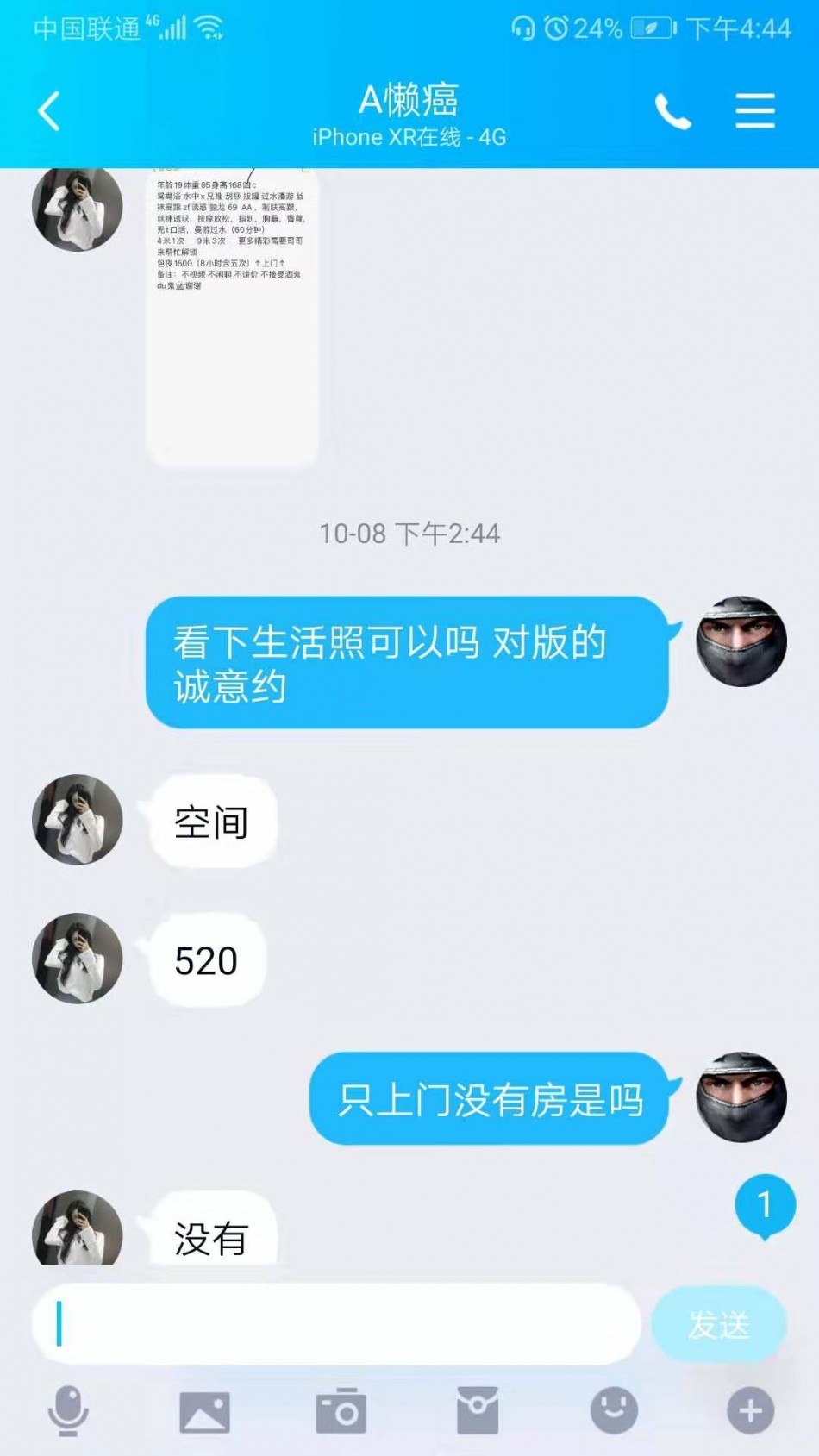Open more options with plus icon
Screen dimensions: 819x1456
click(x=750, y=1411)
